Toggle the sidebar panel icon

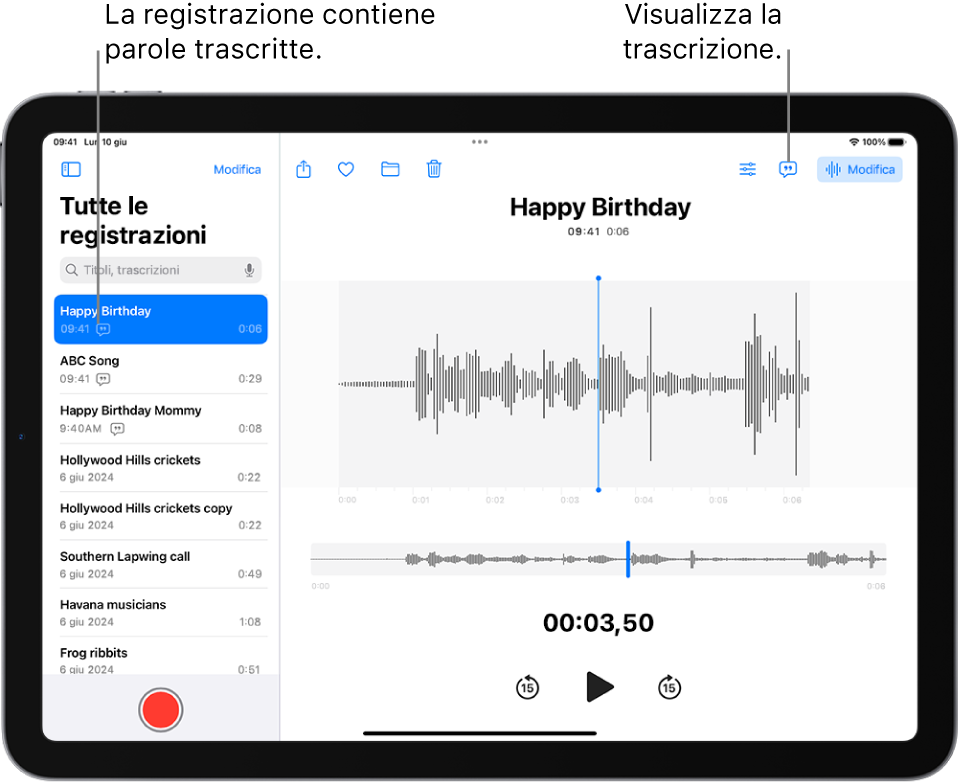pyautogui.click(x=71, y=170)
